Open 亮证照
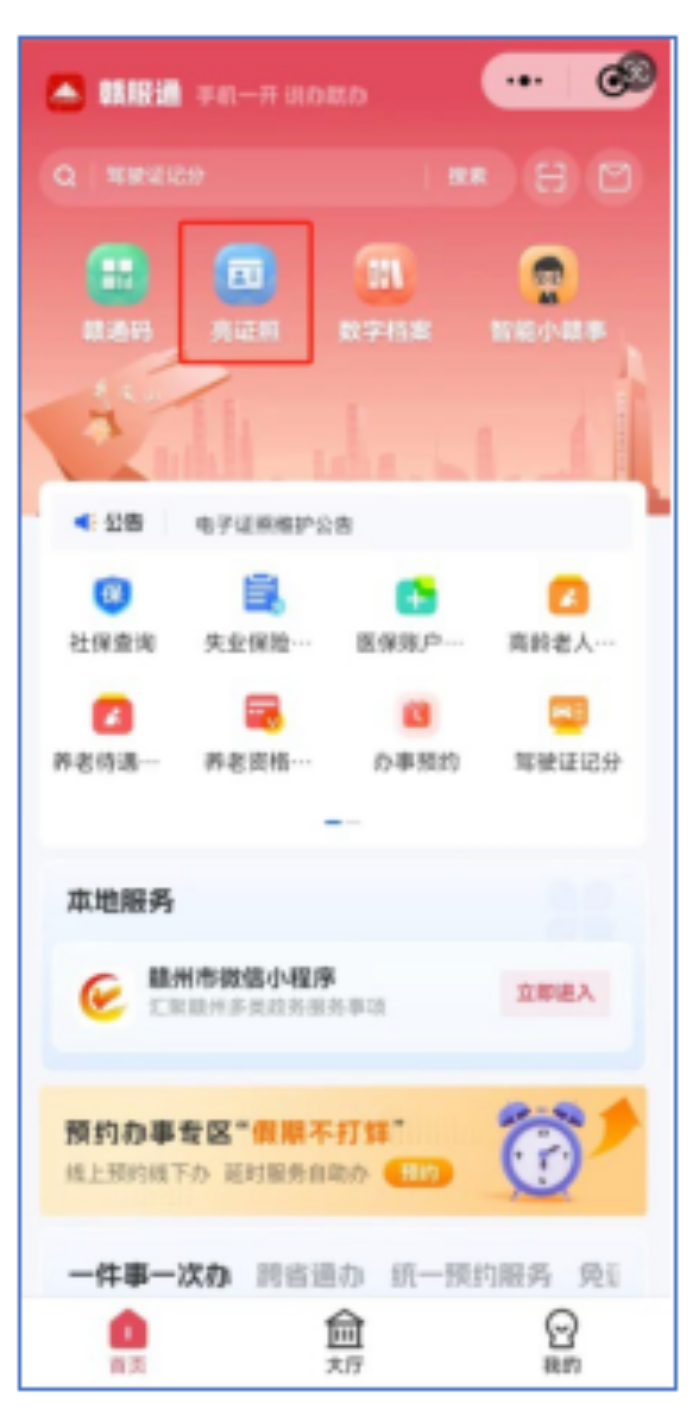The width and height of the screenshot is (700, 1416). [246, 292]
